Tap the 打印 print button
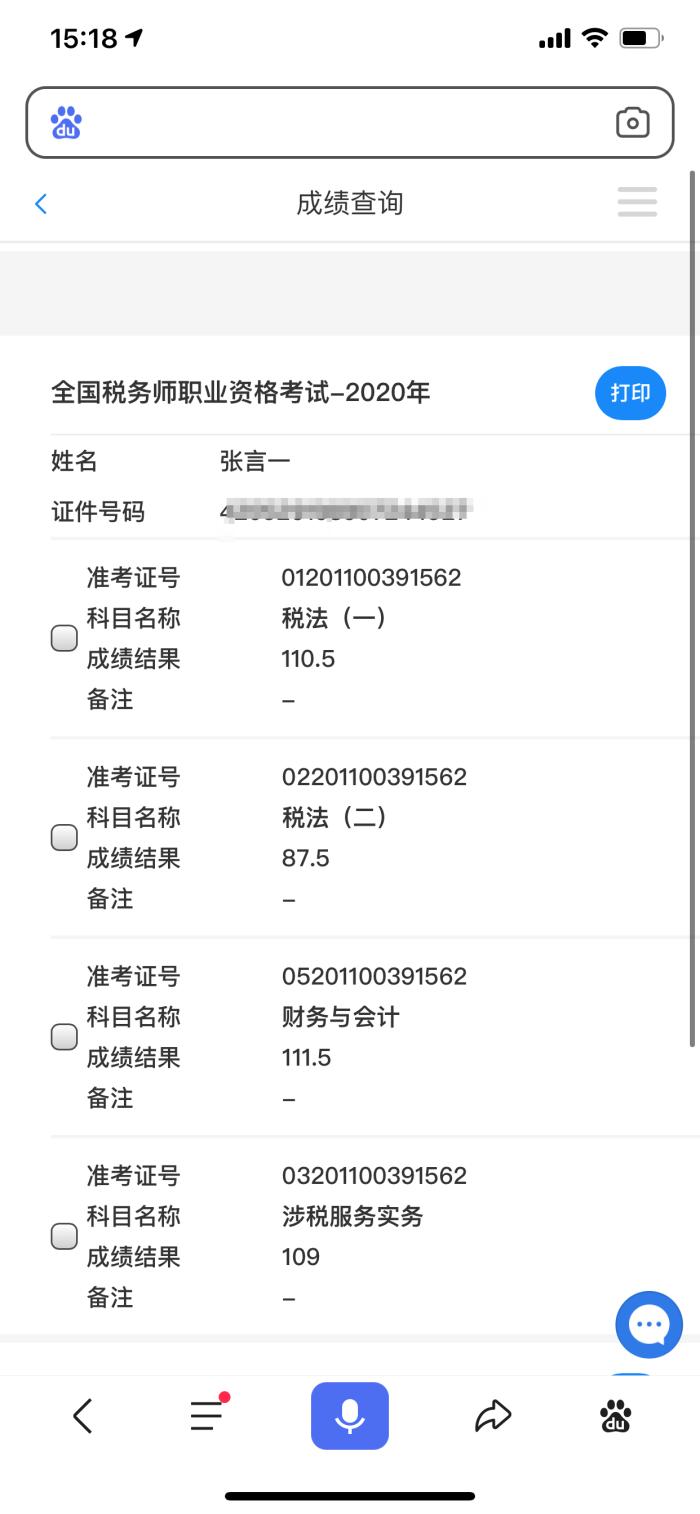The image size is (700, 1514). 630,393
